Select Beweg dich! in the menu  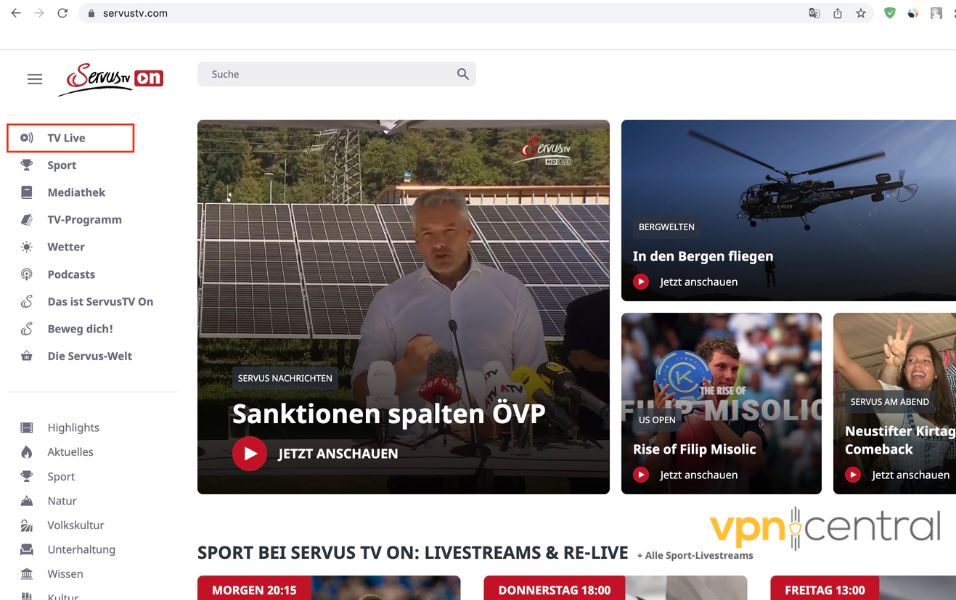pos(80,329)
